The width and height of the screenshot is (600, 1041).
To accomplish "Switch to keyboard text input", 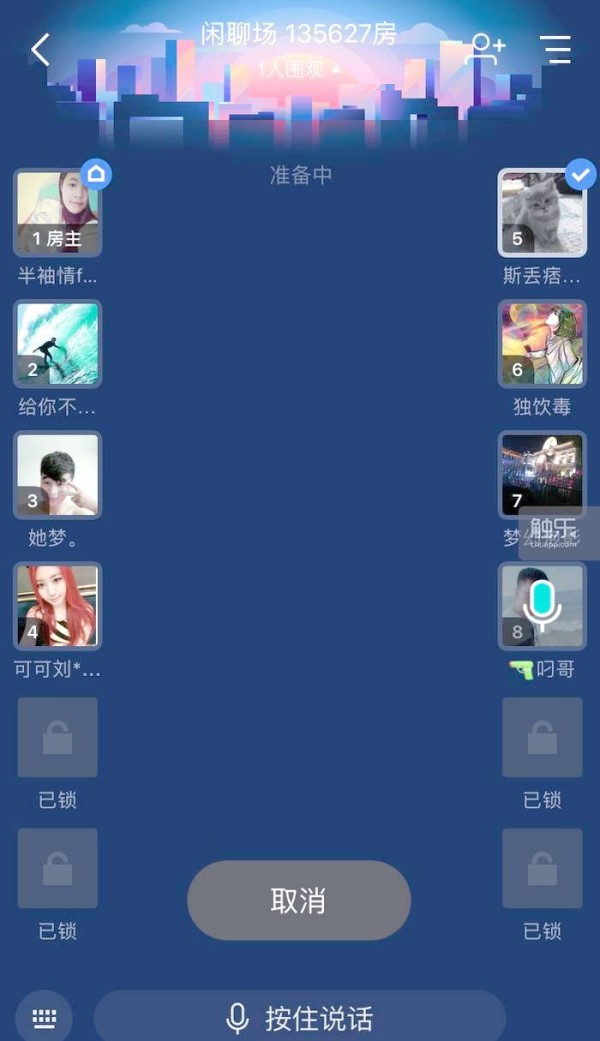I will pyautogui.click(x=44, y=1018).
